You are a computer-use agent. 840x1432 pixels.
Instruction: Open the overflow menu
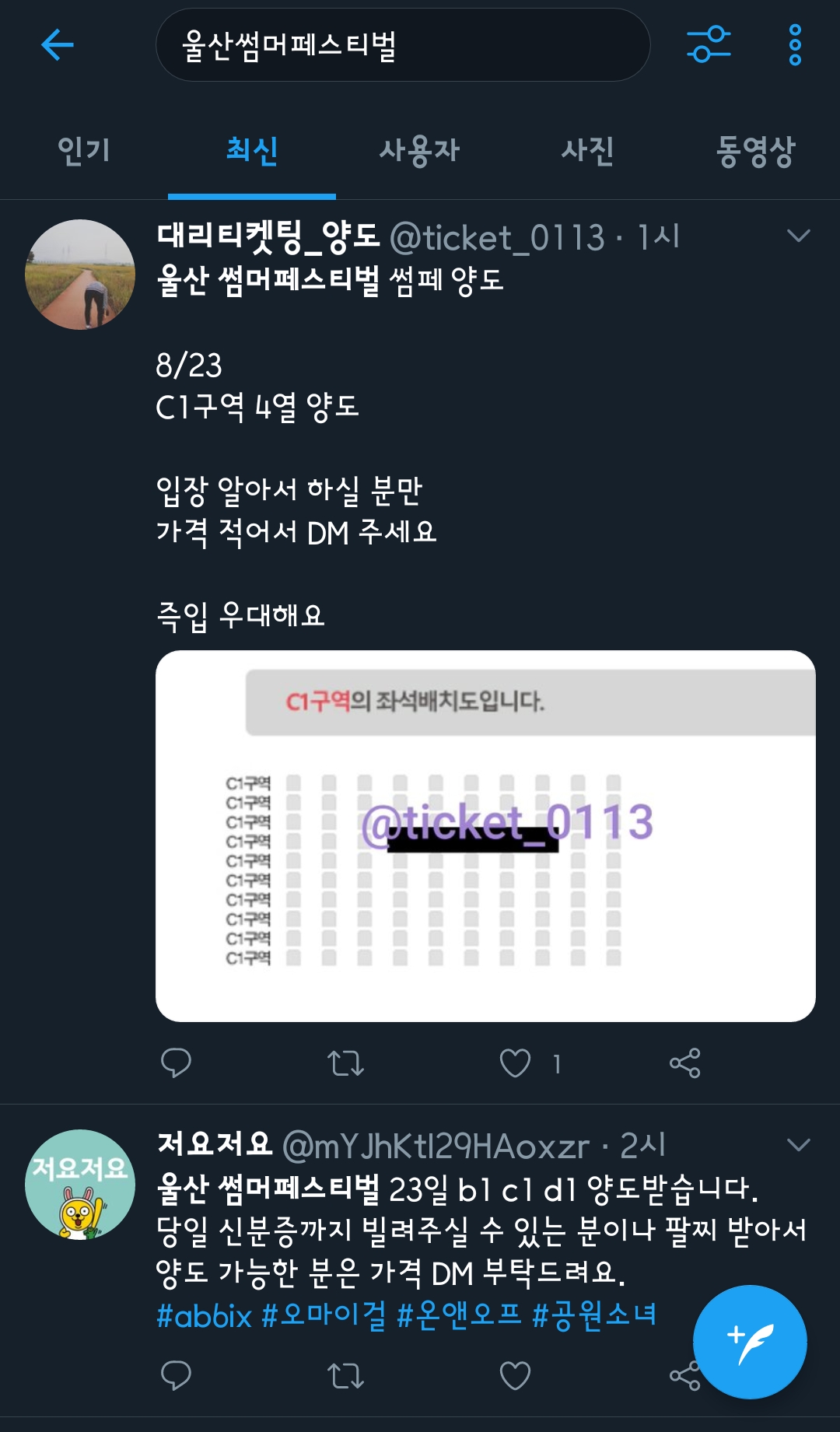(794, 45)
